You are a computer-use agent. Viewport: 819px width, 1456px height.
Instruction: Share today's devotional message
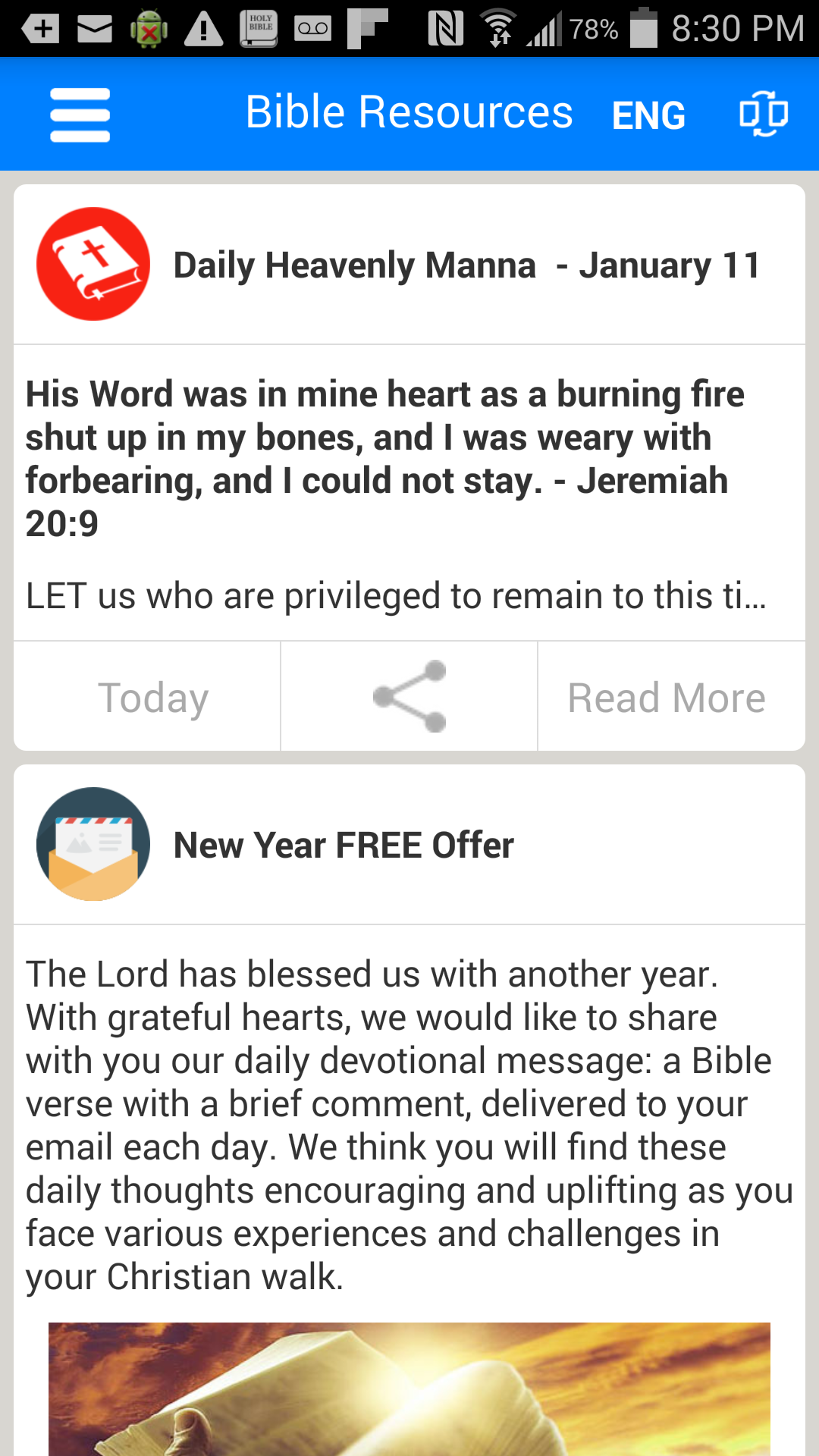coord(408,696)
